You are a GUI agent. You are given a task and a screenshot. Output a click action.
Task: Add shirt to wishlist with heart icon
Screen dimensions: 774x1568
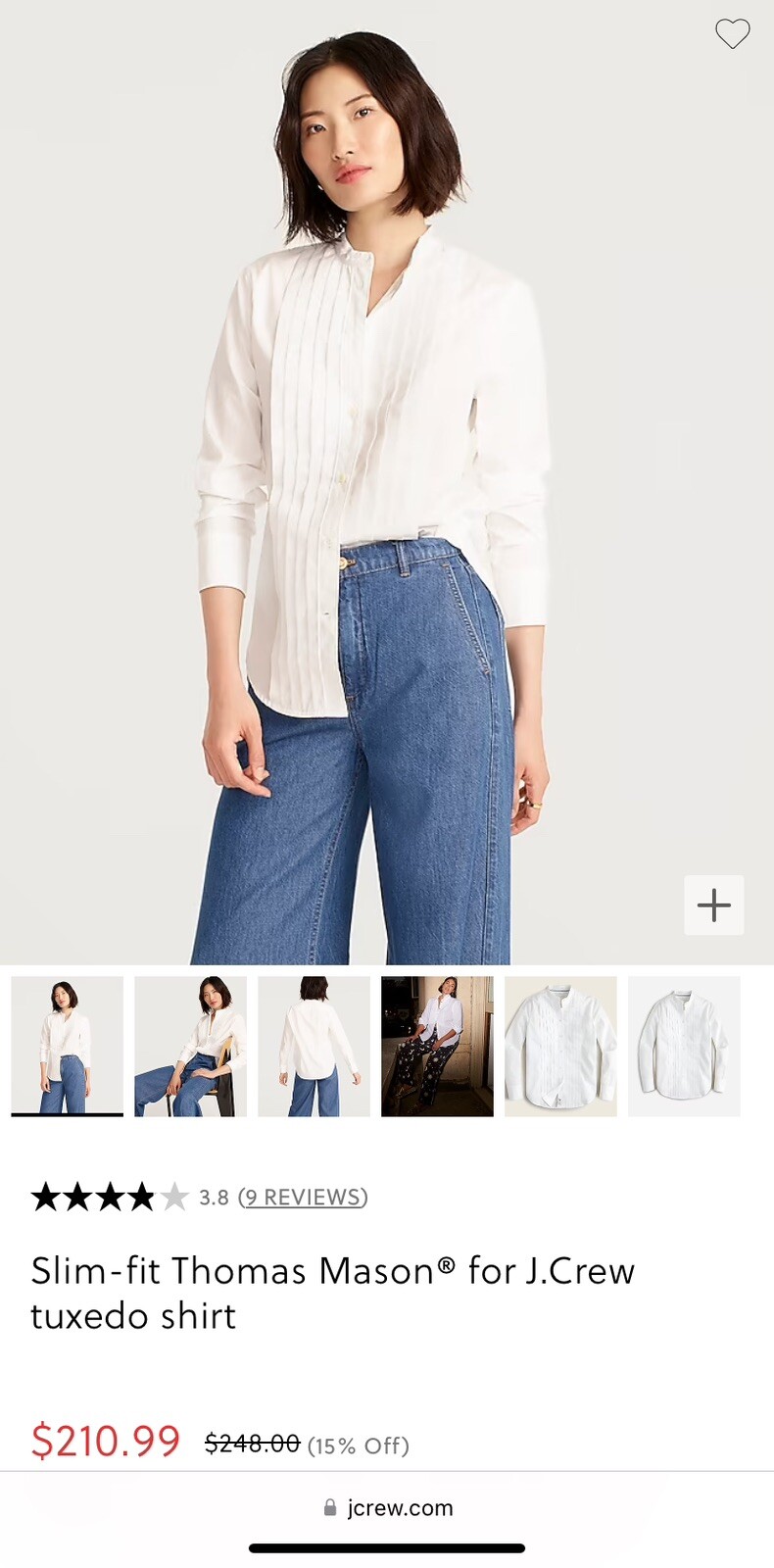[732, 34]
